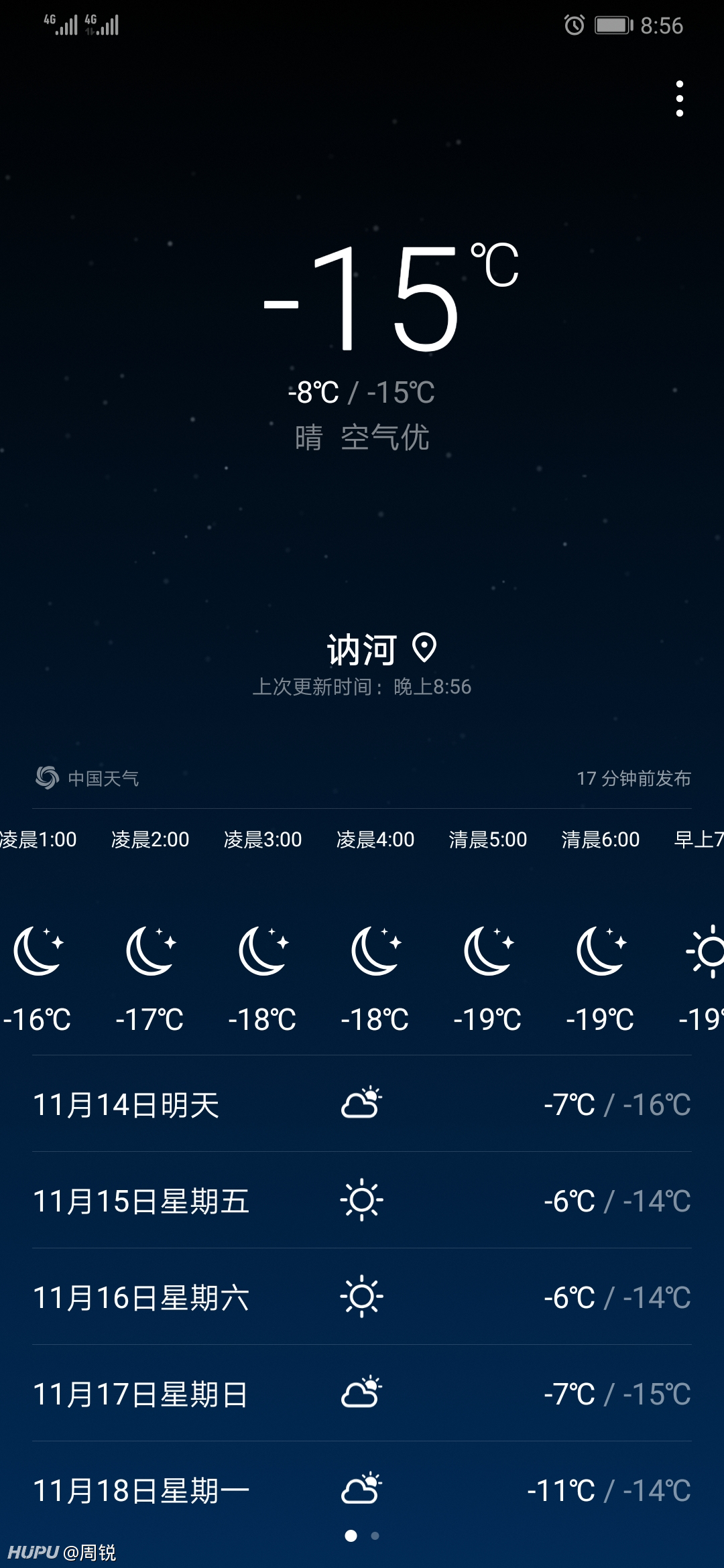Open the 11月18日星期一 forecast row
Screen dimensions: 724x1568
(x=362, y=1490)
